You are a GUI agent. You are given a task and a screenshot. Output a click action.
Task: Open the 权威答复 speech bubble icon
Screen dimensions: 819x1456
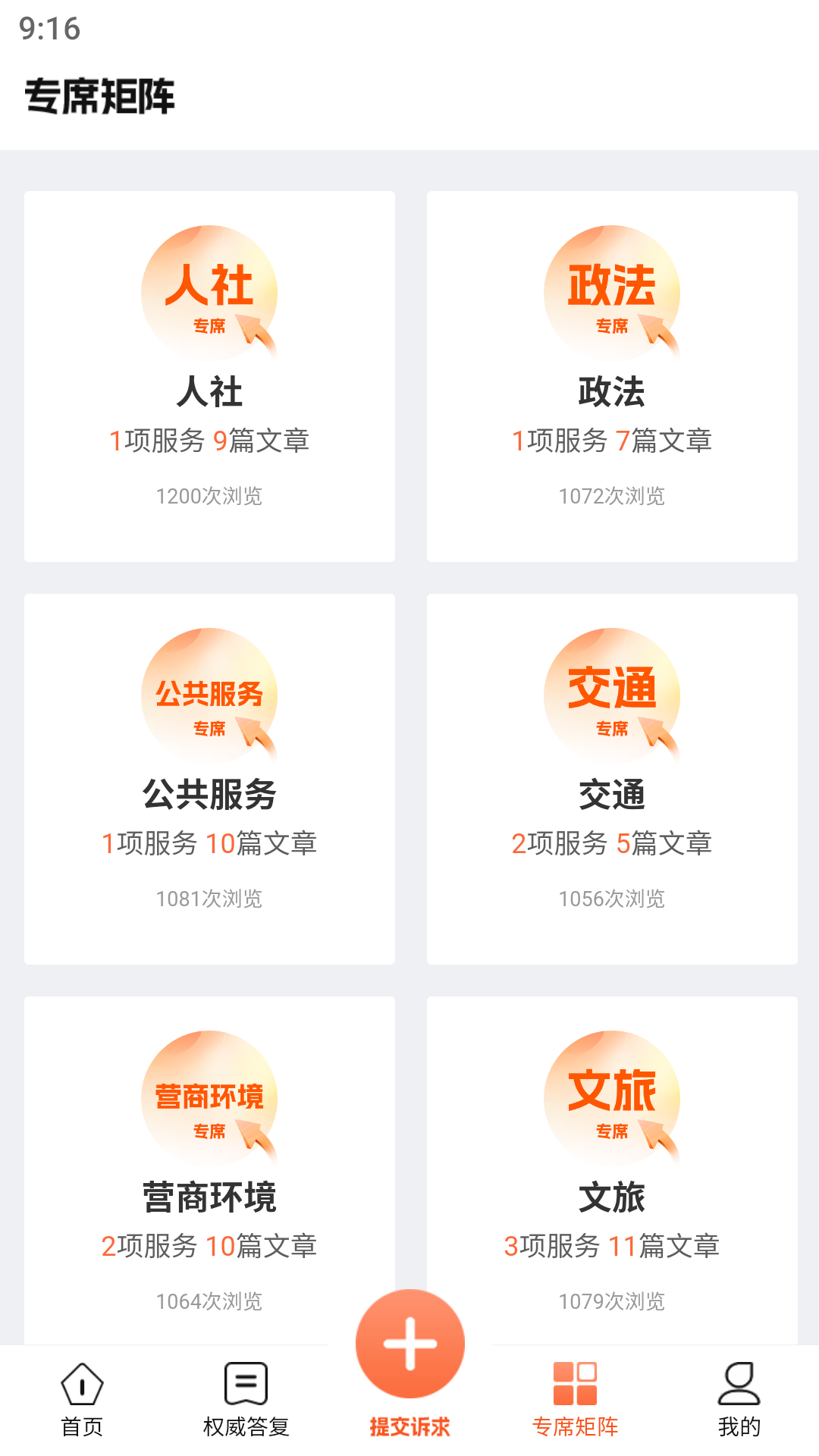tap(246, 1385)
